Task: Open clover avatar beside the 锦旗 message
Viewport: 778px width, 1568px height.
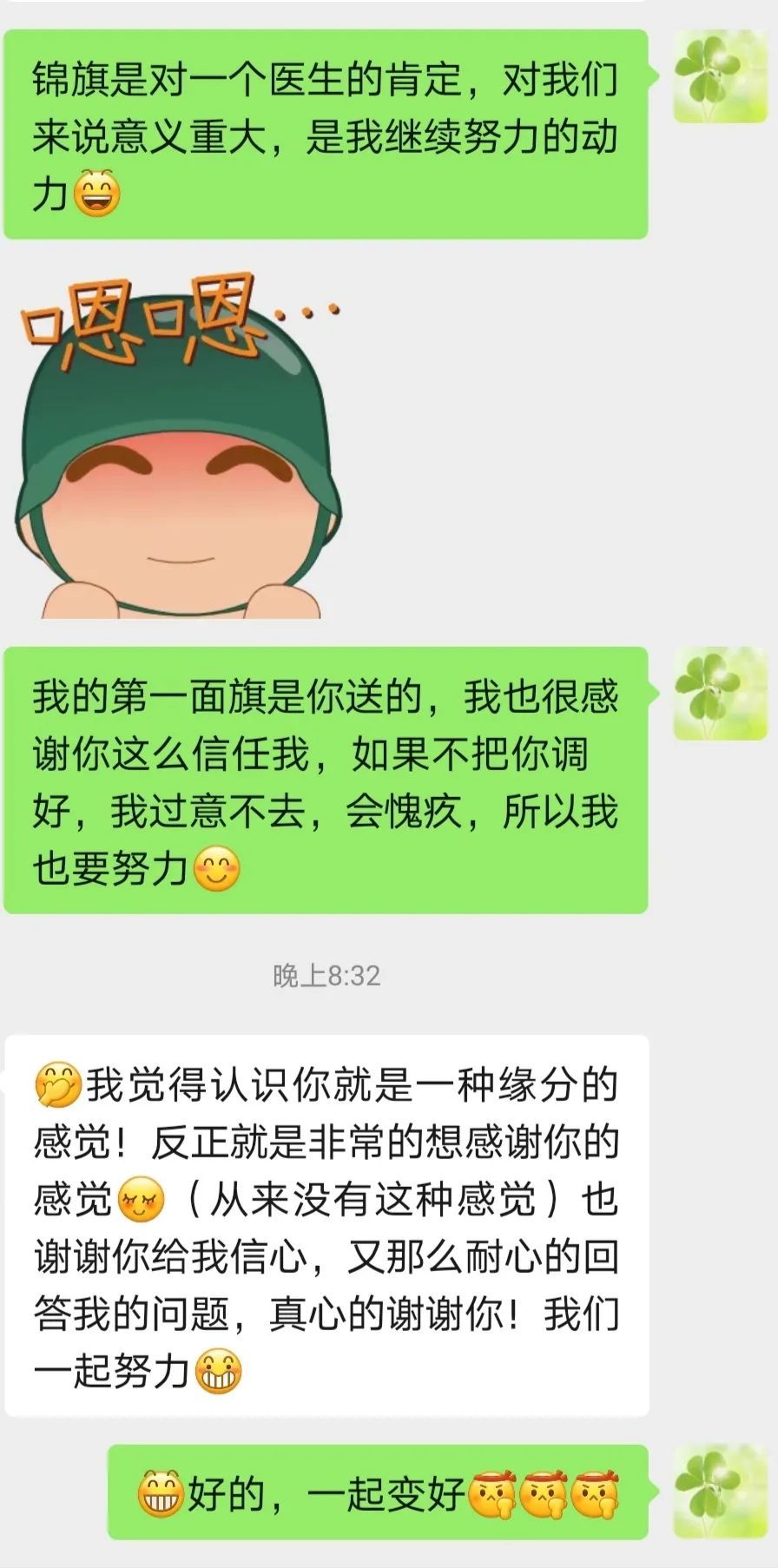Action: coord(720,76)
